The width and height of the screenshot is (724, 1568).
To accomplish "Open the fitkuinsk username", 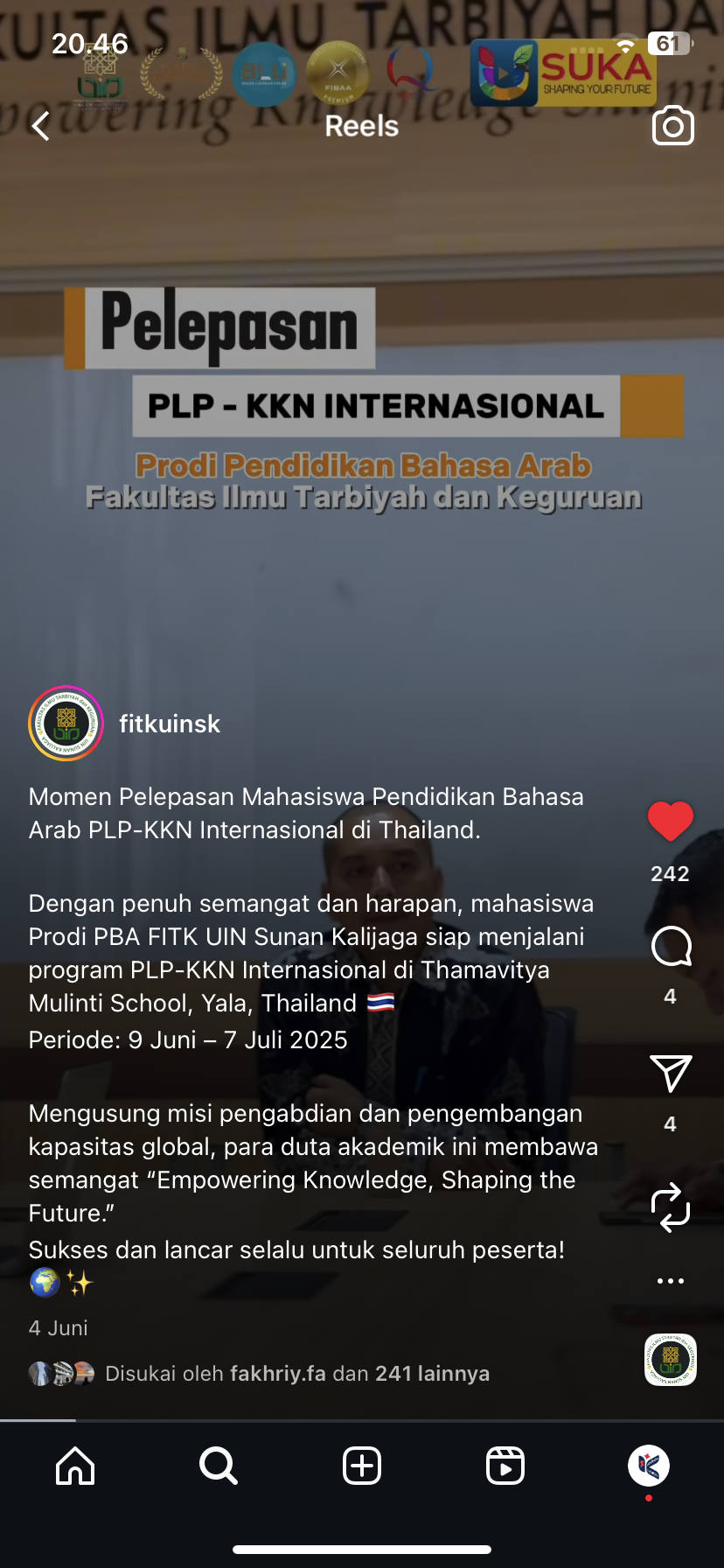I will pos(170,724).
